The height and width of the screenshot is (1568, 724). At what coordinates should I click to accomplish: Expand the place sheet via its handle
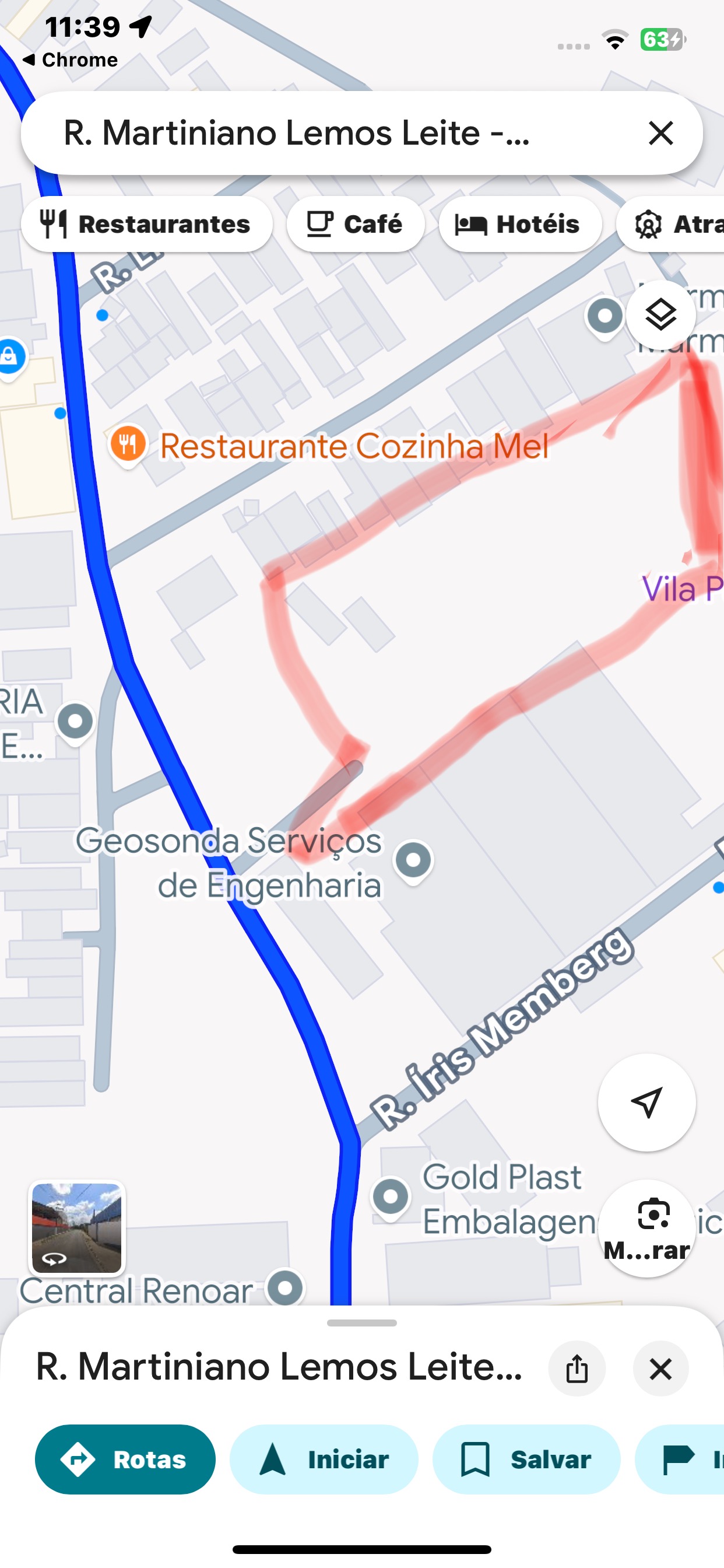point(361,1322)
